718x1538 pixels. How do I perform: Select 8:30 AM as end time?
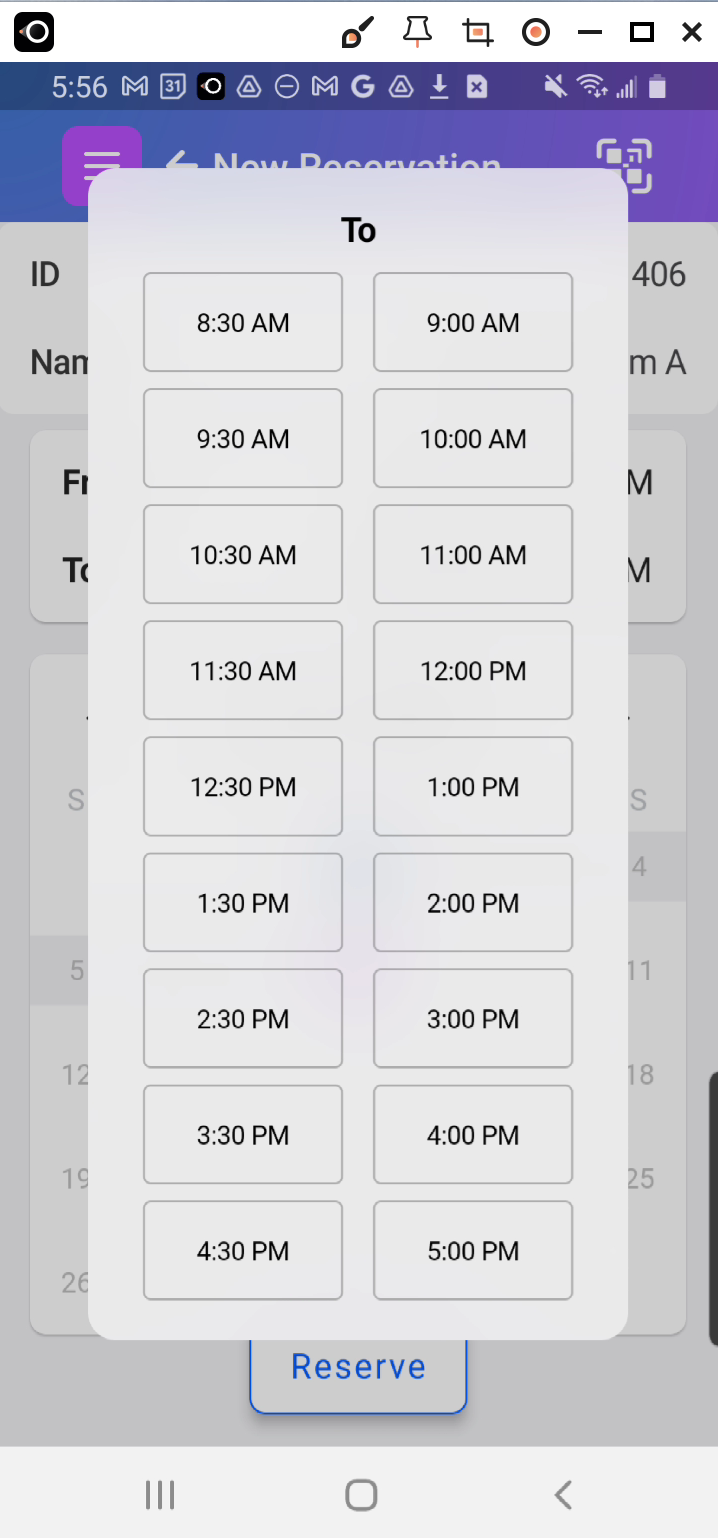(x=243, y=322)
